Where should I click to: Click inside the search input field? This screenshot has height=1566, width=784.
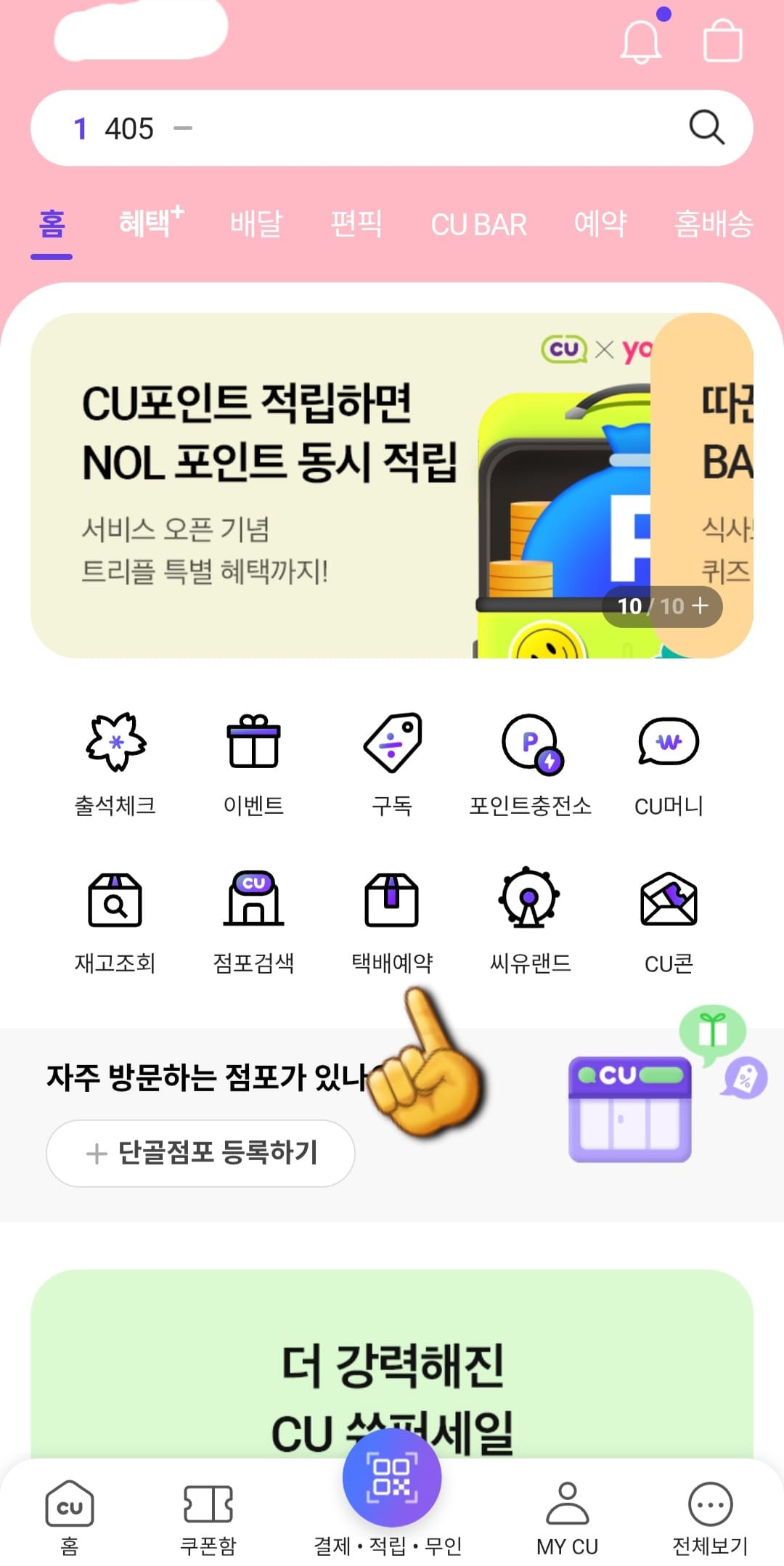point(363,128)
